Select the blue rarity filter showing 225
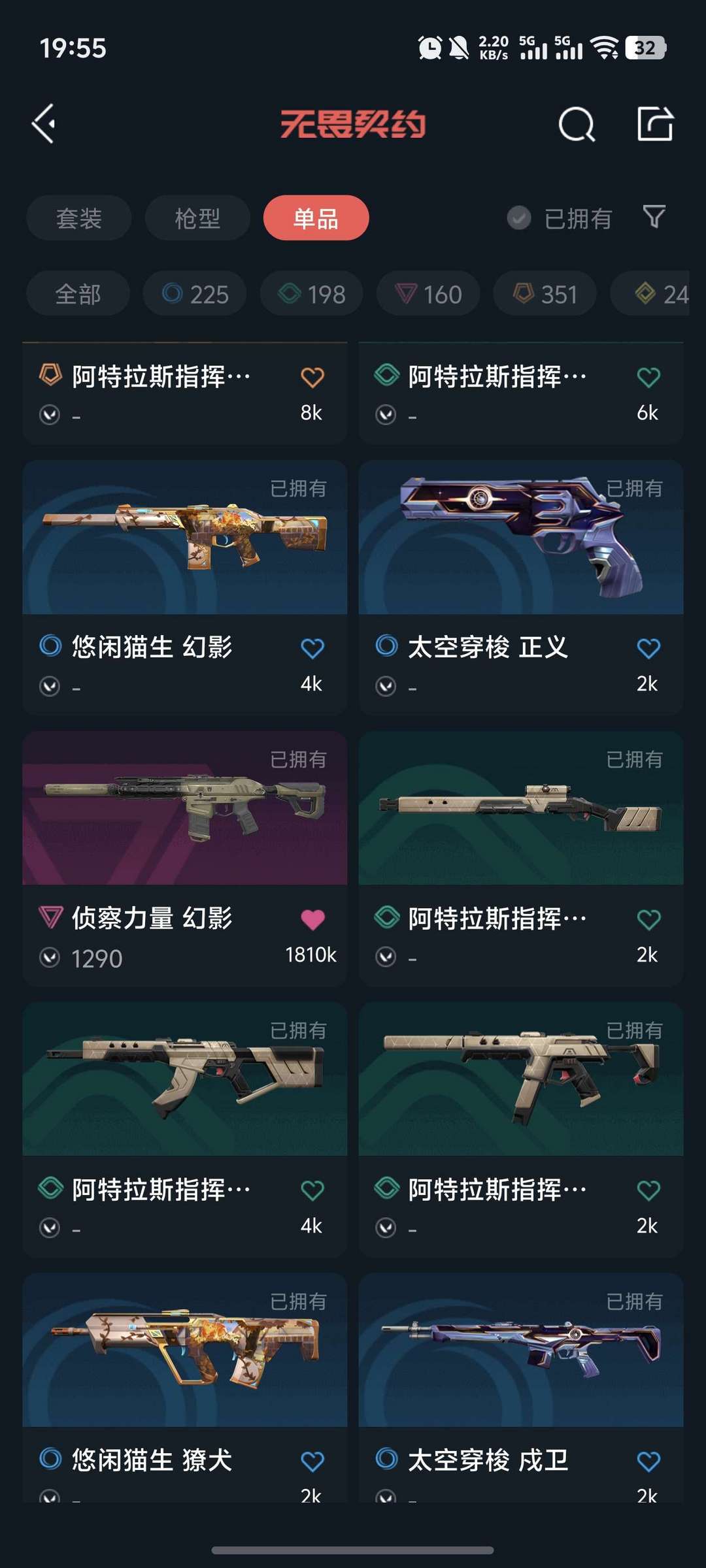Screen dimensions: 706x1568 click(x=193, y=293)
